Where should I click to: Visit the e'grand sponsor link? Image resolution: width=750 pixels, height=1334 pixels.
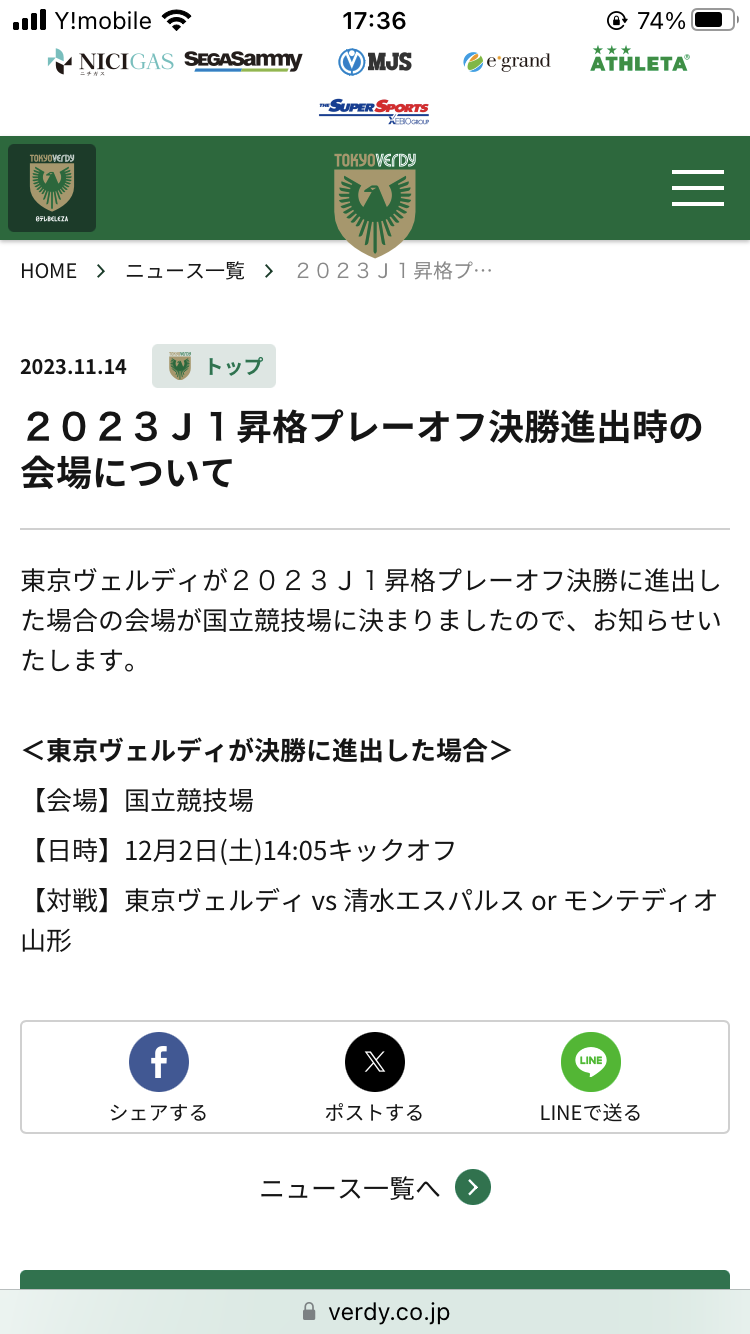tap(507, 62)
